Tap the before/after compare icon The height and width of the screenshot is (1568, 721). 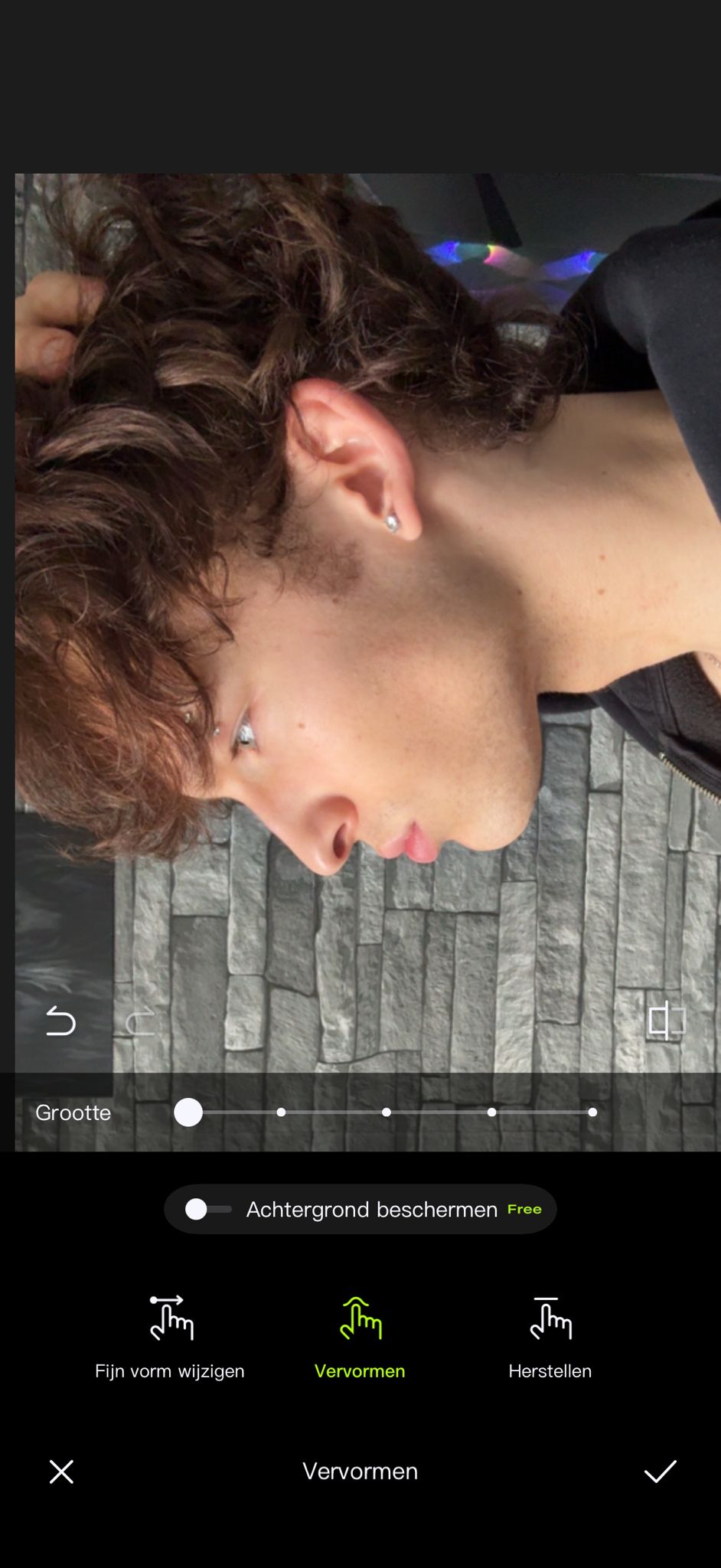click(666, 1021)
